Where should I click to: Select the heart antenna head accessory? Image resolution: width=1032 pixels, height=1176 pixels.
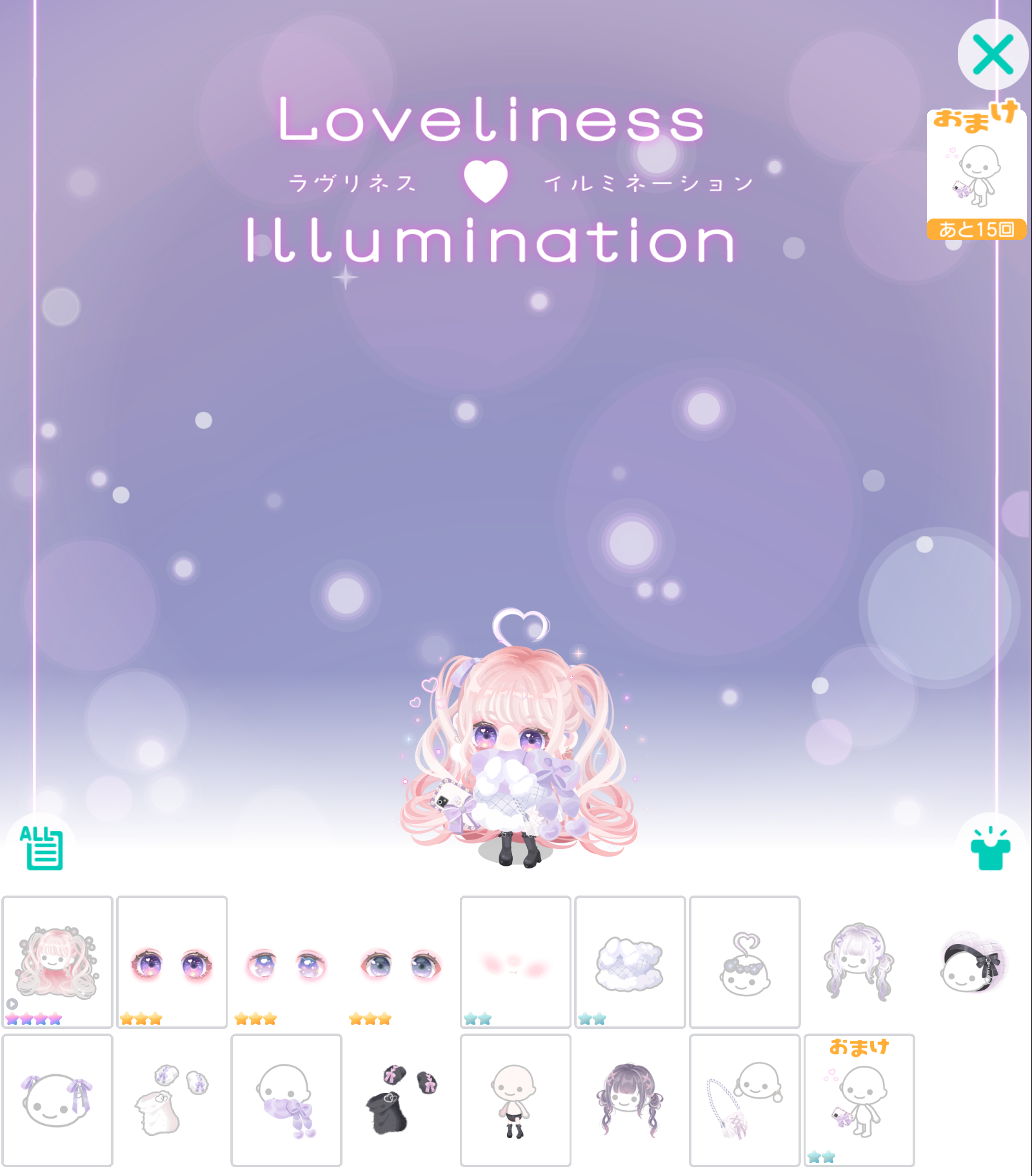coord(744,961)
